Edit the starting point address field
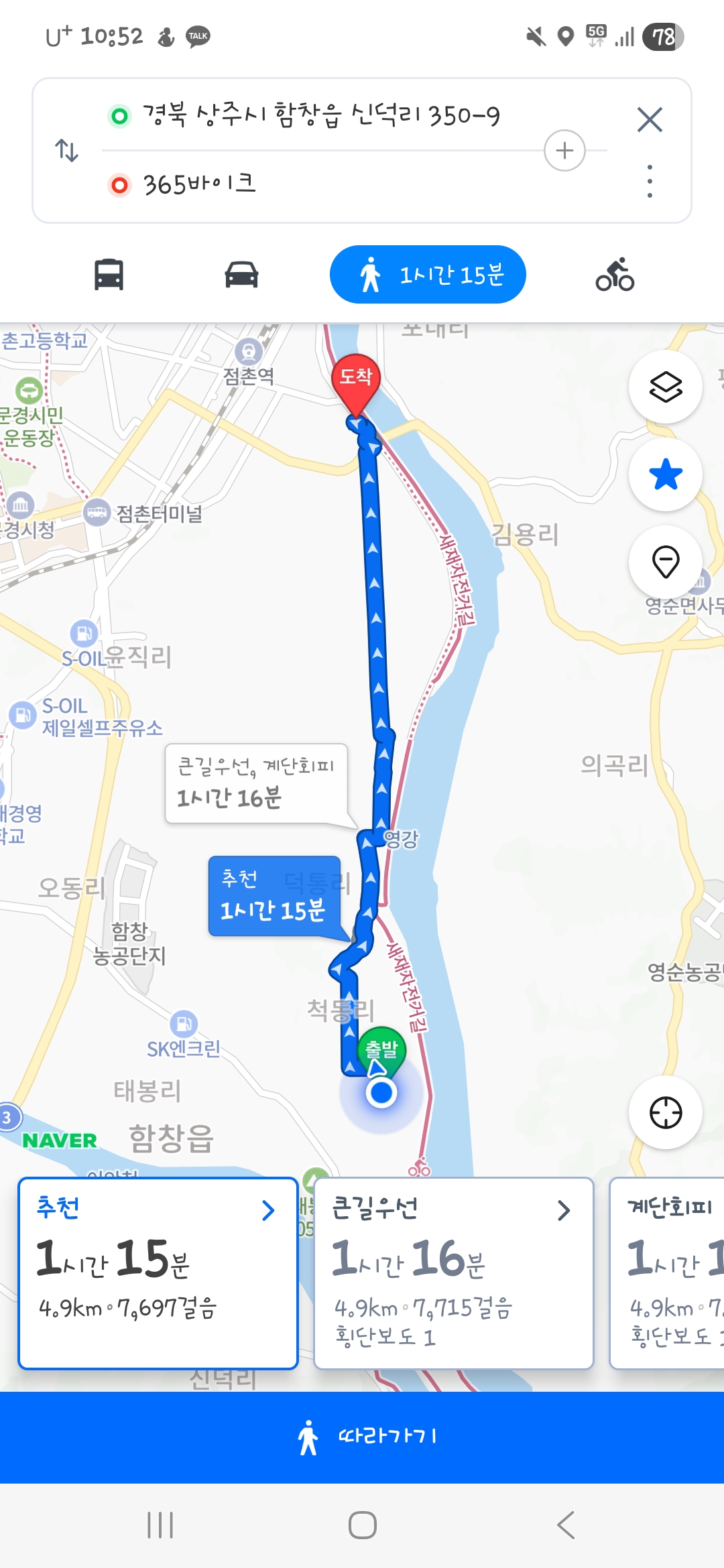Screen dimensions: 724x1568 click(x=322, y=116)
